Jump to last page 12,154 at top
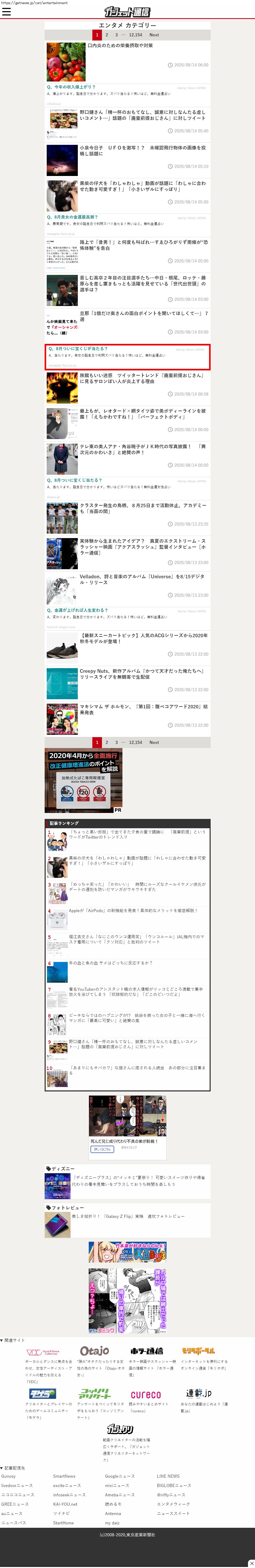Screen dimensions: 255x1568 (x=135, y=35)
